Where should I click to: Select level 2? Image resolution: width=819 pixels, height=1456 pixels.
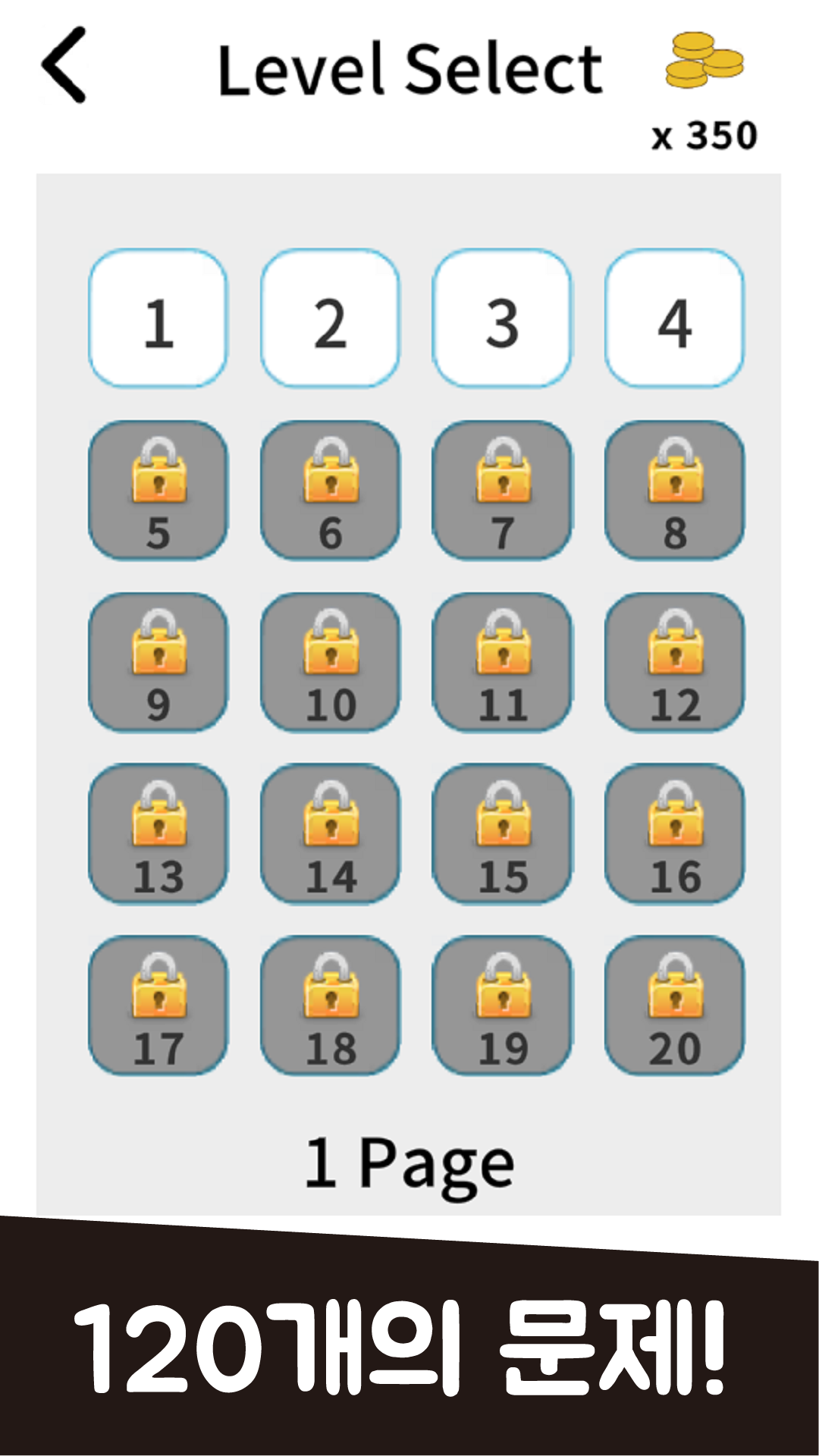tap(330, 318)
